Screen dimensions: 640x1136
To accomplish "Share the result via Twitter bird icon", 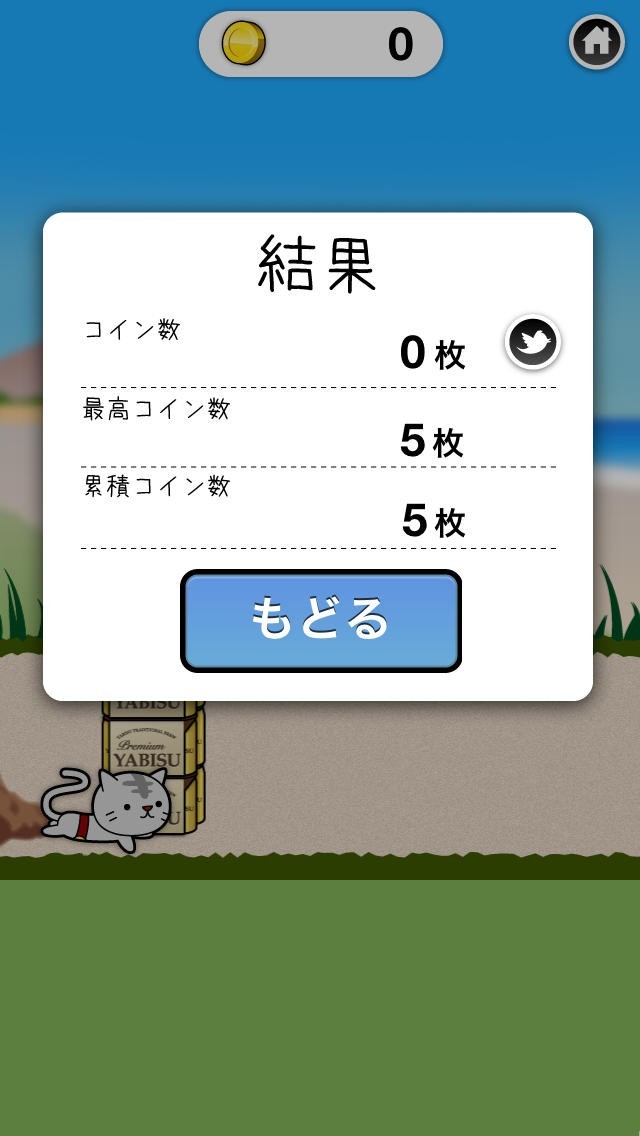I will coord(532,343).
